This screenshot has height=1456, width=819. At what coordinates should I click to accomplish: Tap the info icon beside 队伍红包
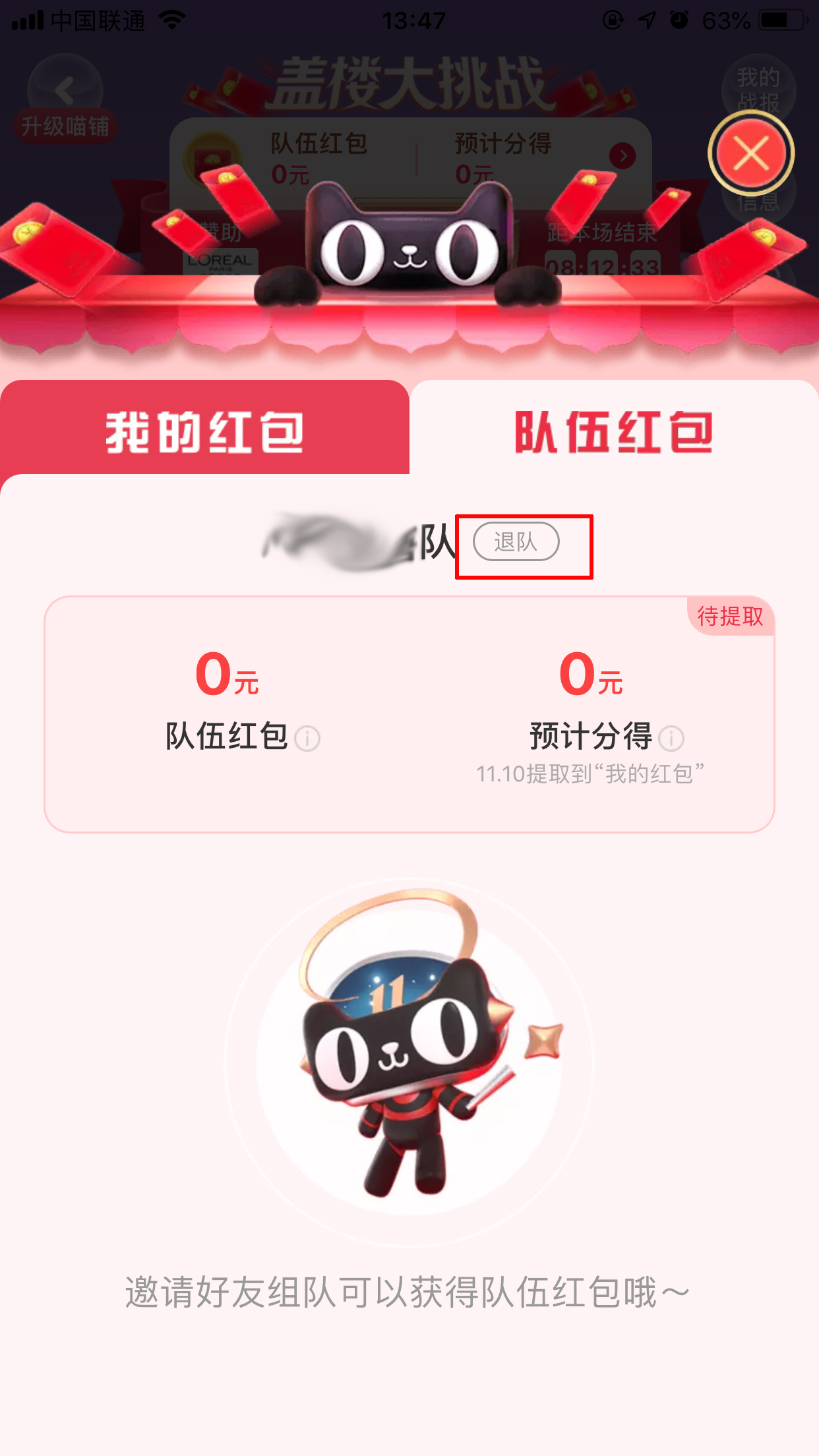[306, 740]
